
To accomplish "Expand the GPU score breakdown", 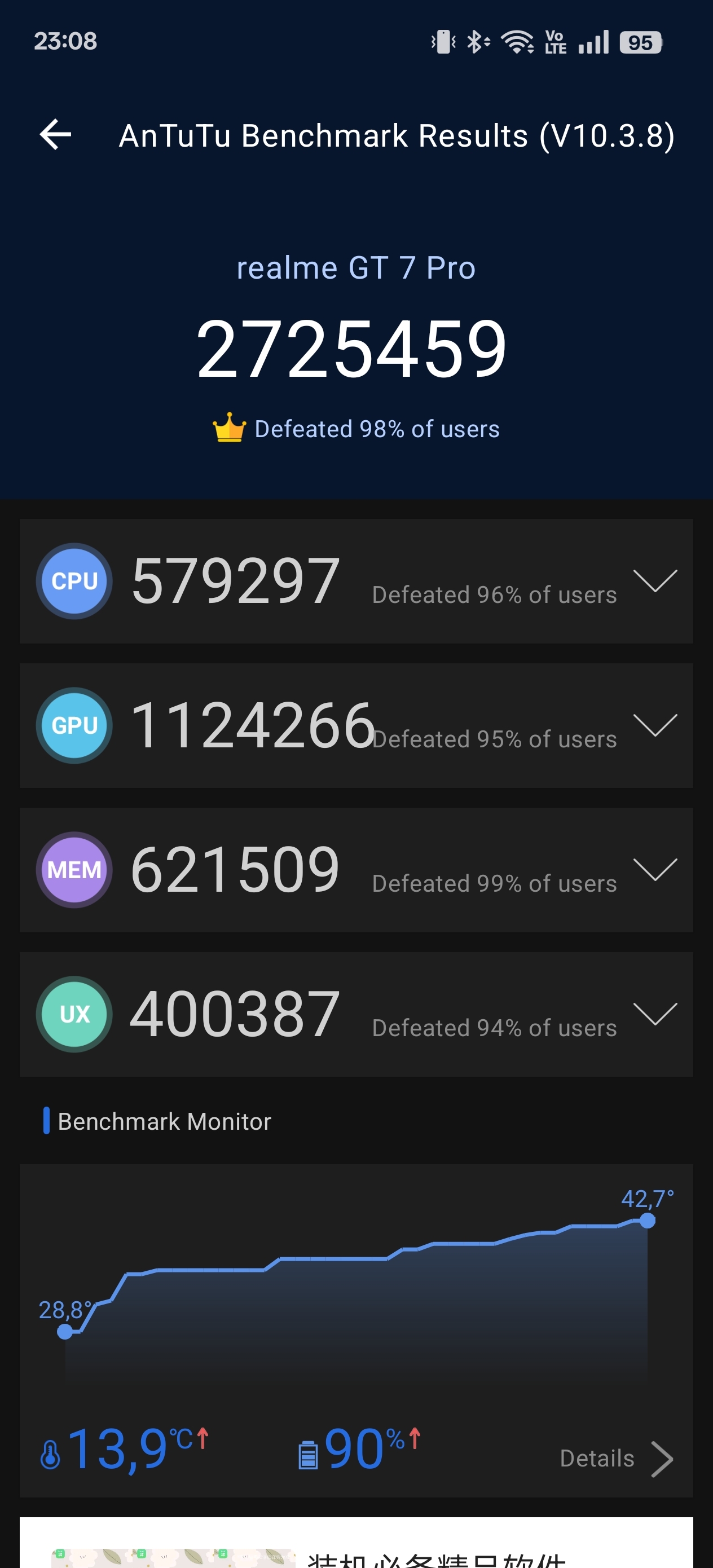I will (655, 725).
